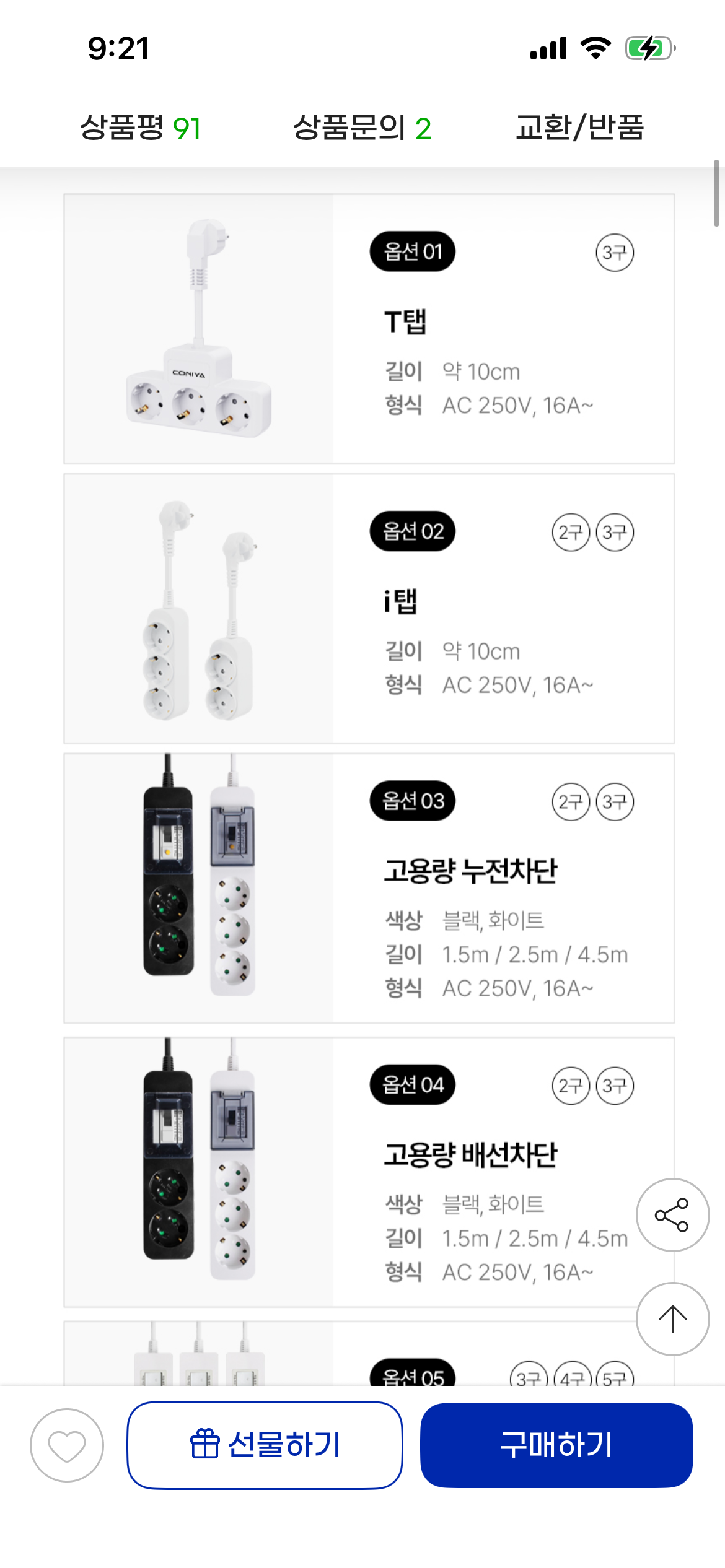This screenshot has height=1568, width=725.
Task: Switch to the 상품평 reviews tab
Action: click(x=140, y=128)
